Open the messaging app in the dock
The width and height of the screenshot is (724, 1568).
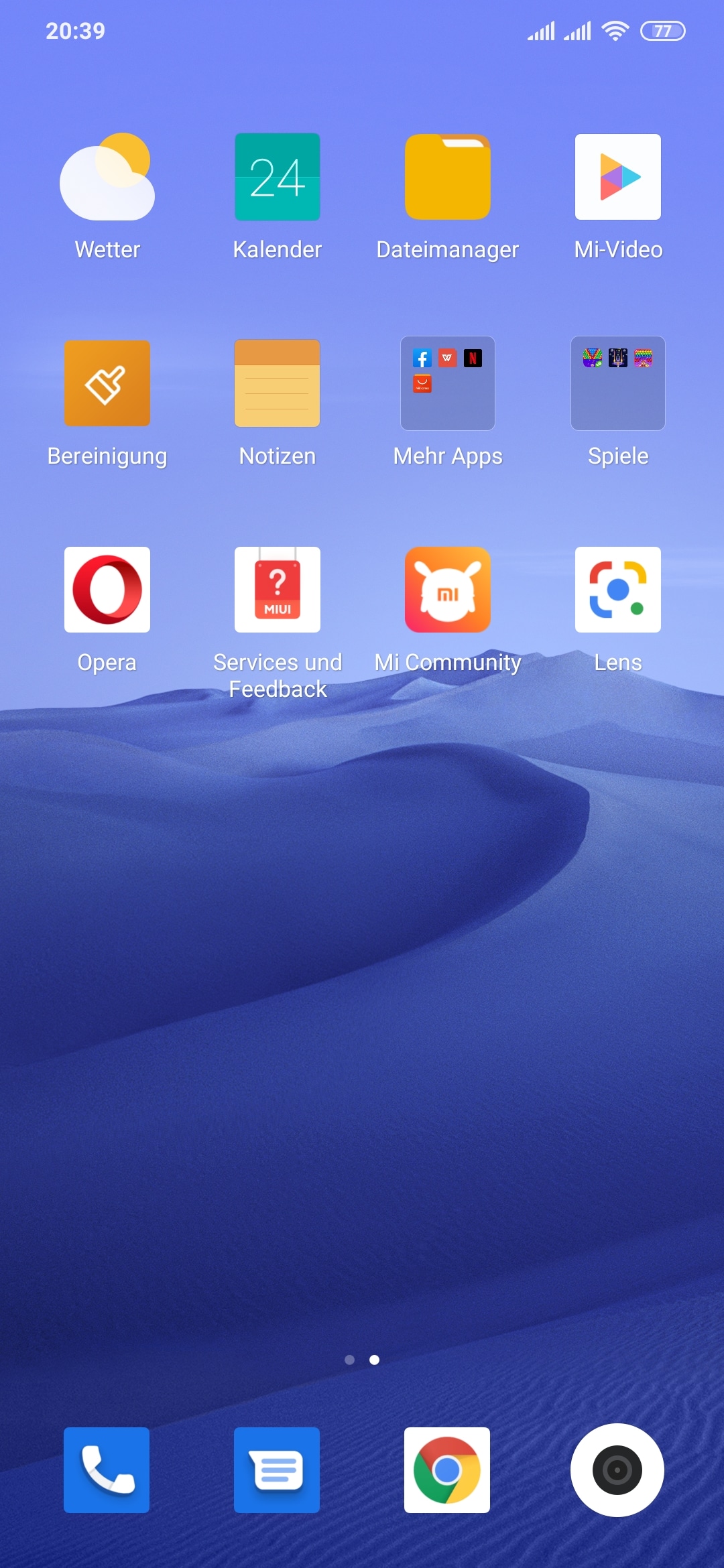(277, 1470)
